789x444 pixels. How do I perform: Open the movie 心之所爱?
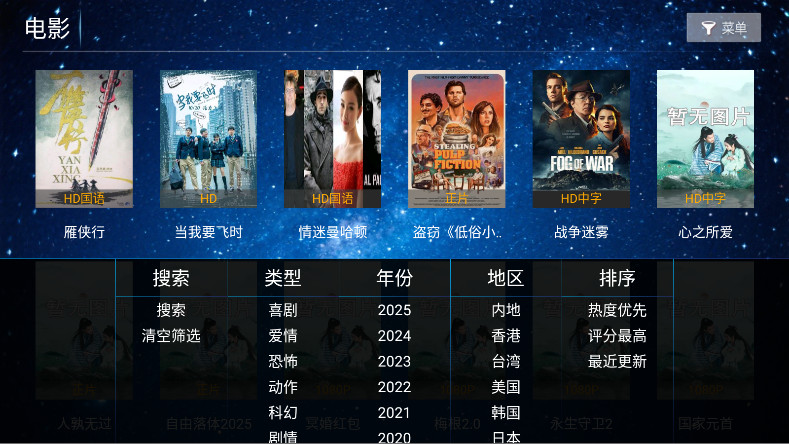coord(705,139)
